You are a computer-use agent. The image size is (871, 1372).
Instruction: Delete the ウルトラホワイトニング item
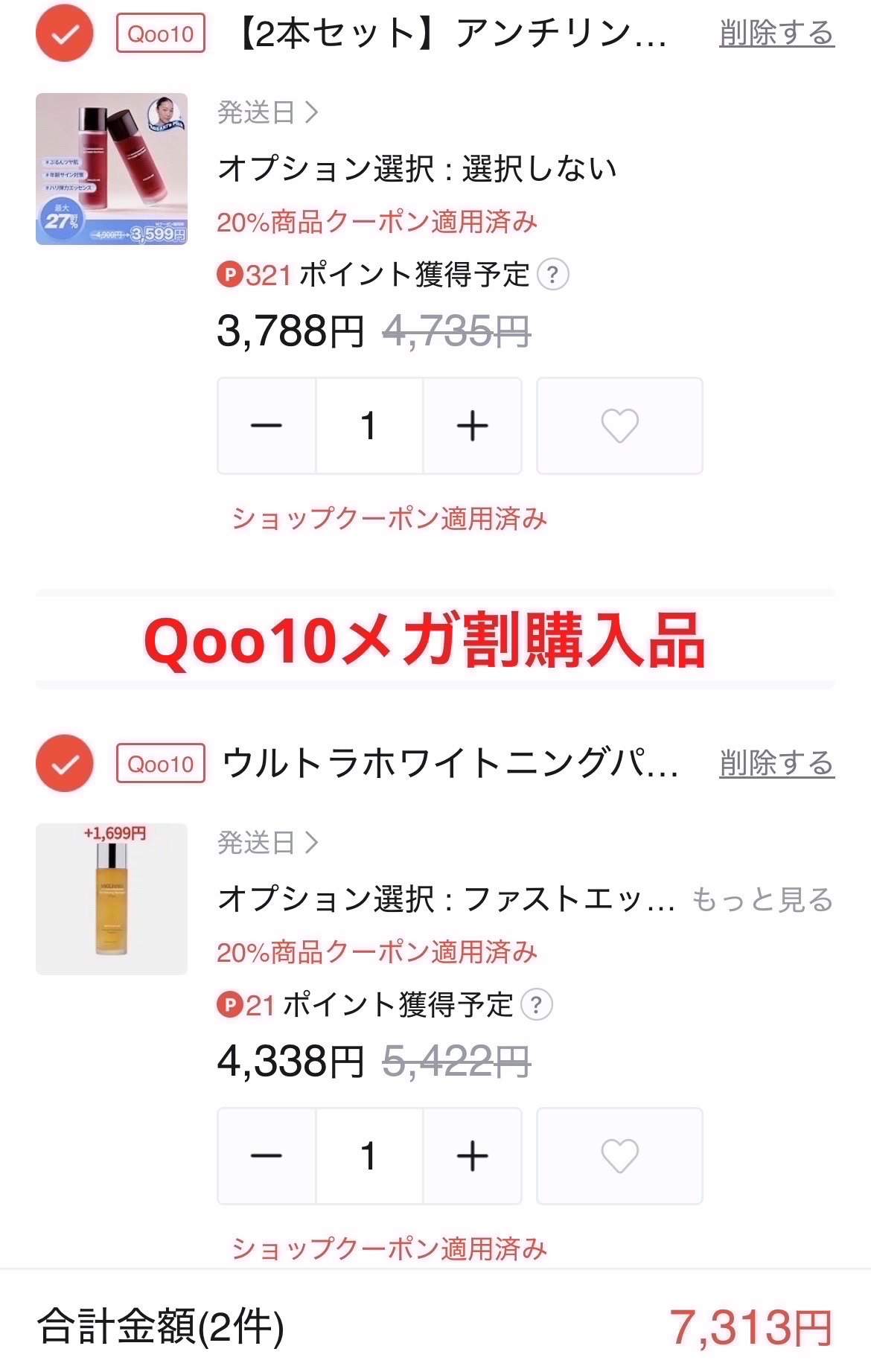(x=776, y=764)
